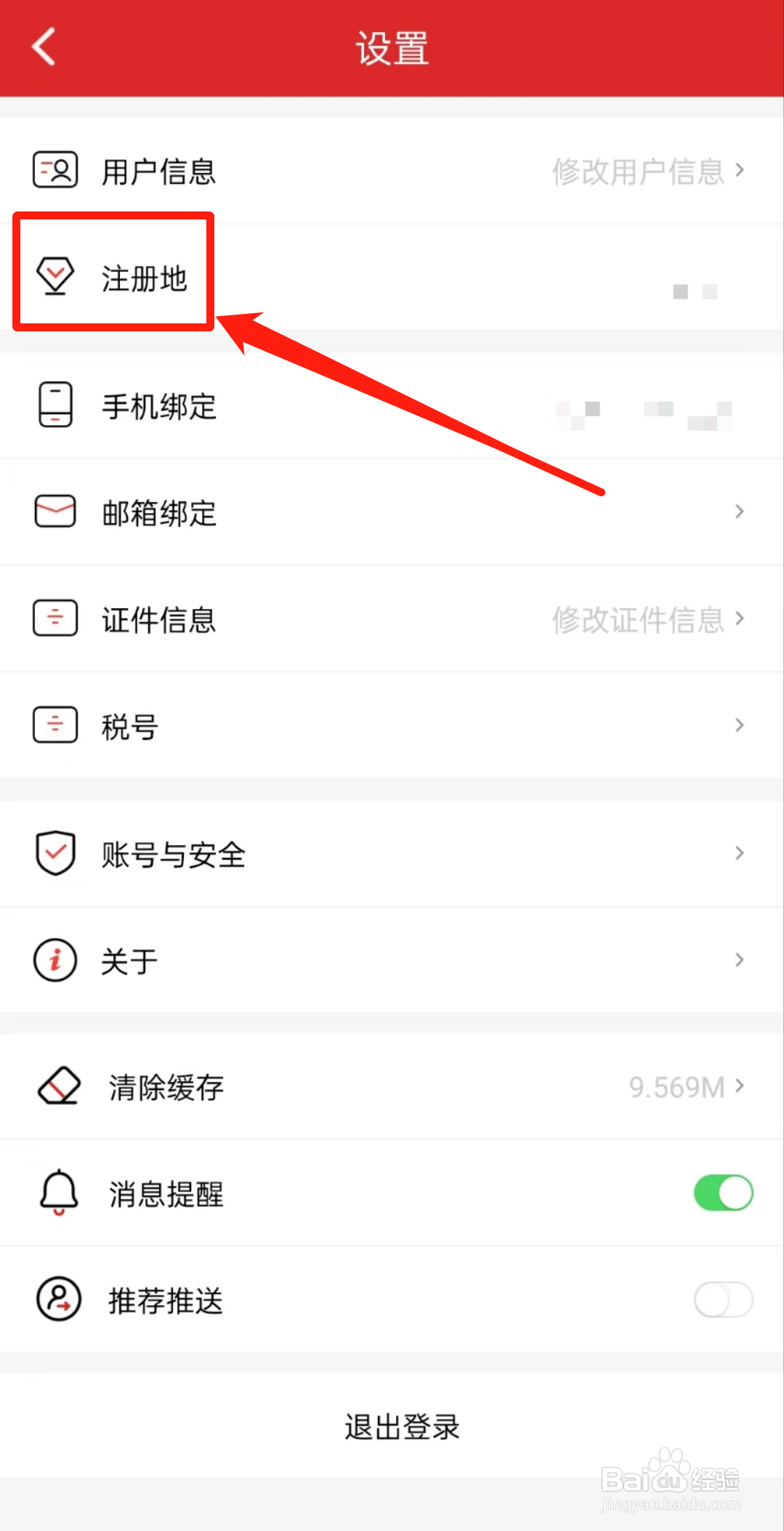Select the 注册地 location pin icon
784x1531 pixels.
click(54, 276)
